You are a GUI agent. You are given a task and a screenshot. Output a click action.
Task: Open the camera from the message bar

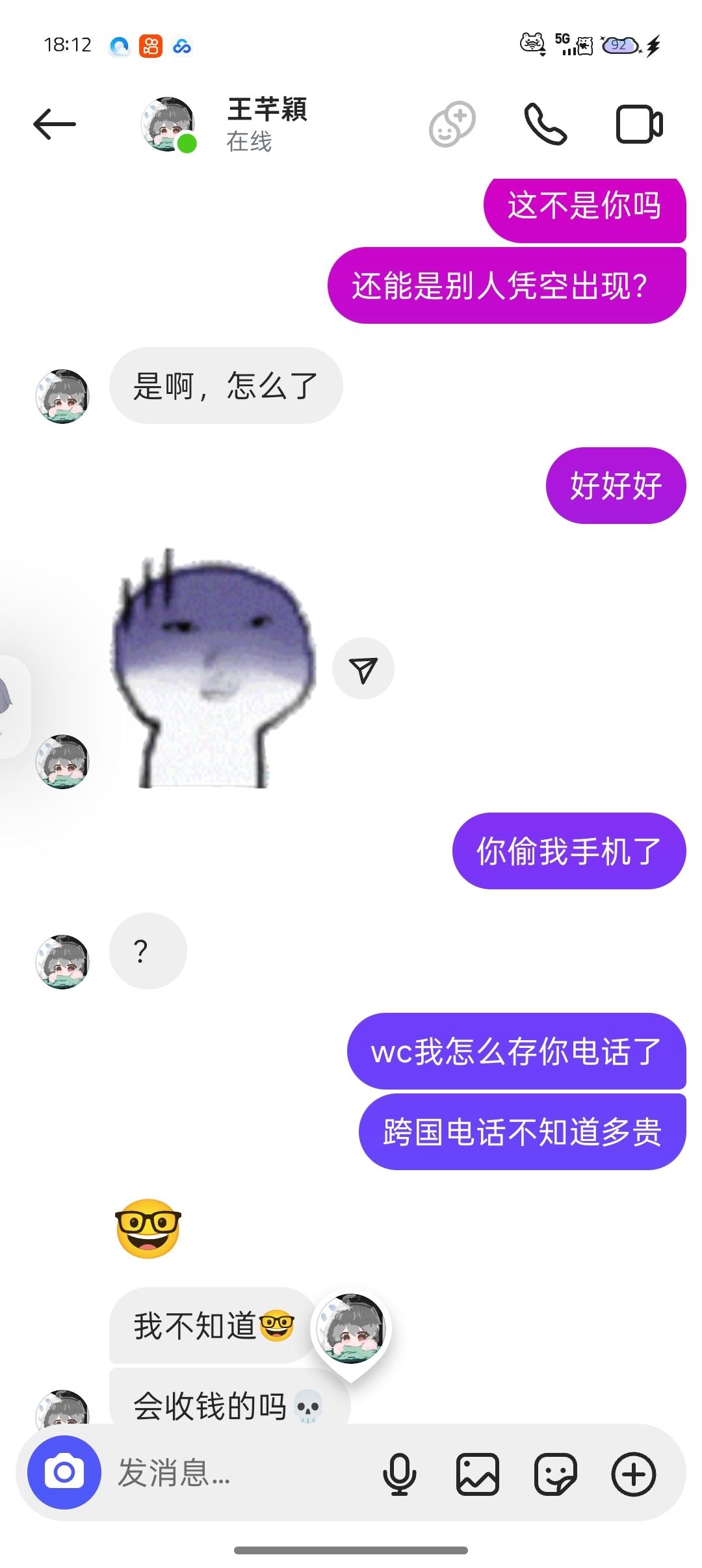[64, 1472]
